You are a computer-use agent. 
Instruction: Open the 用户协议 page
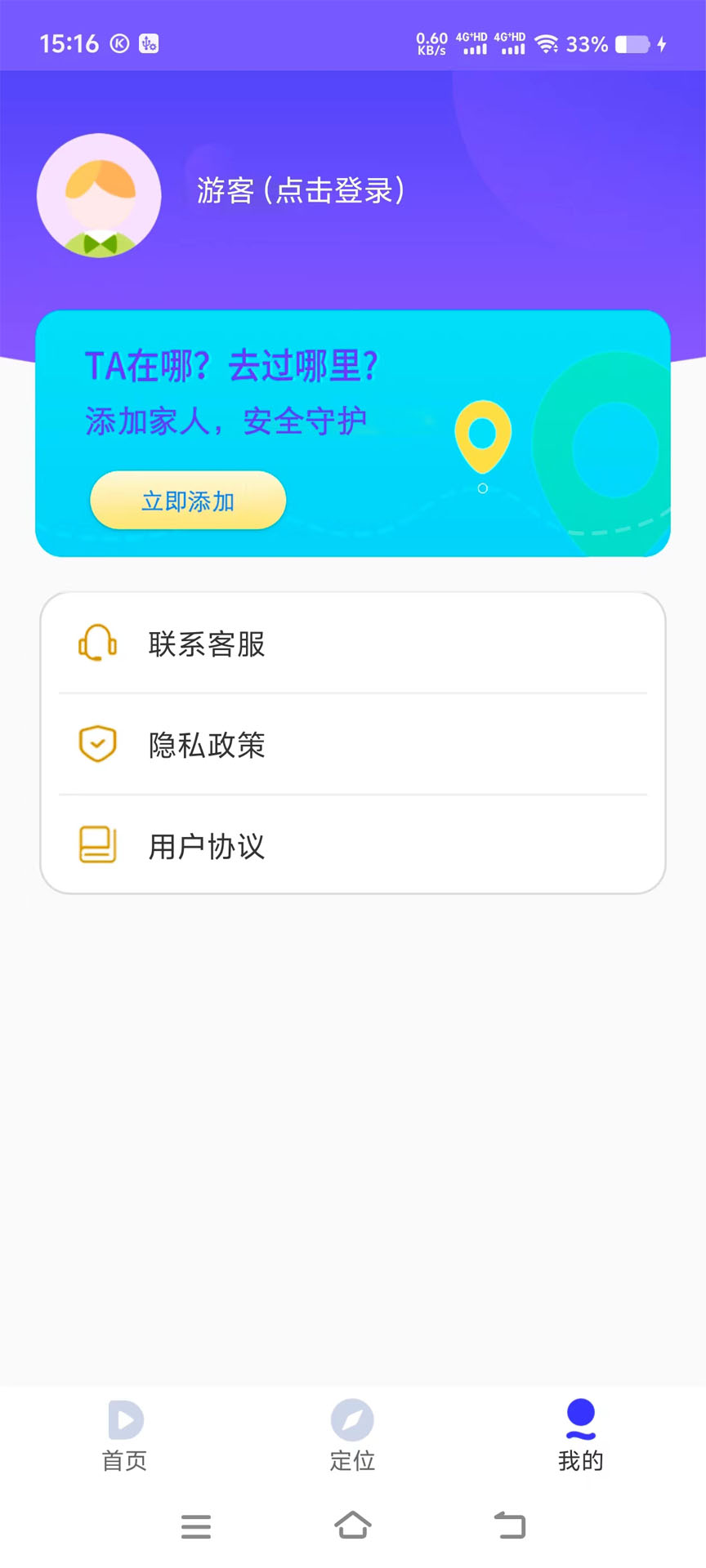206,845
